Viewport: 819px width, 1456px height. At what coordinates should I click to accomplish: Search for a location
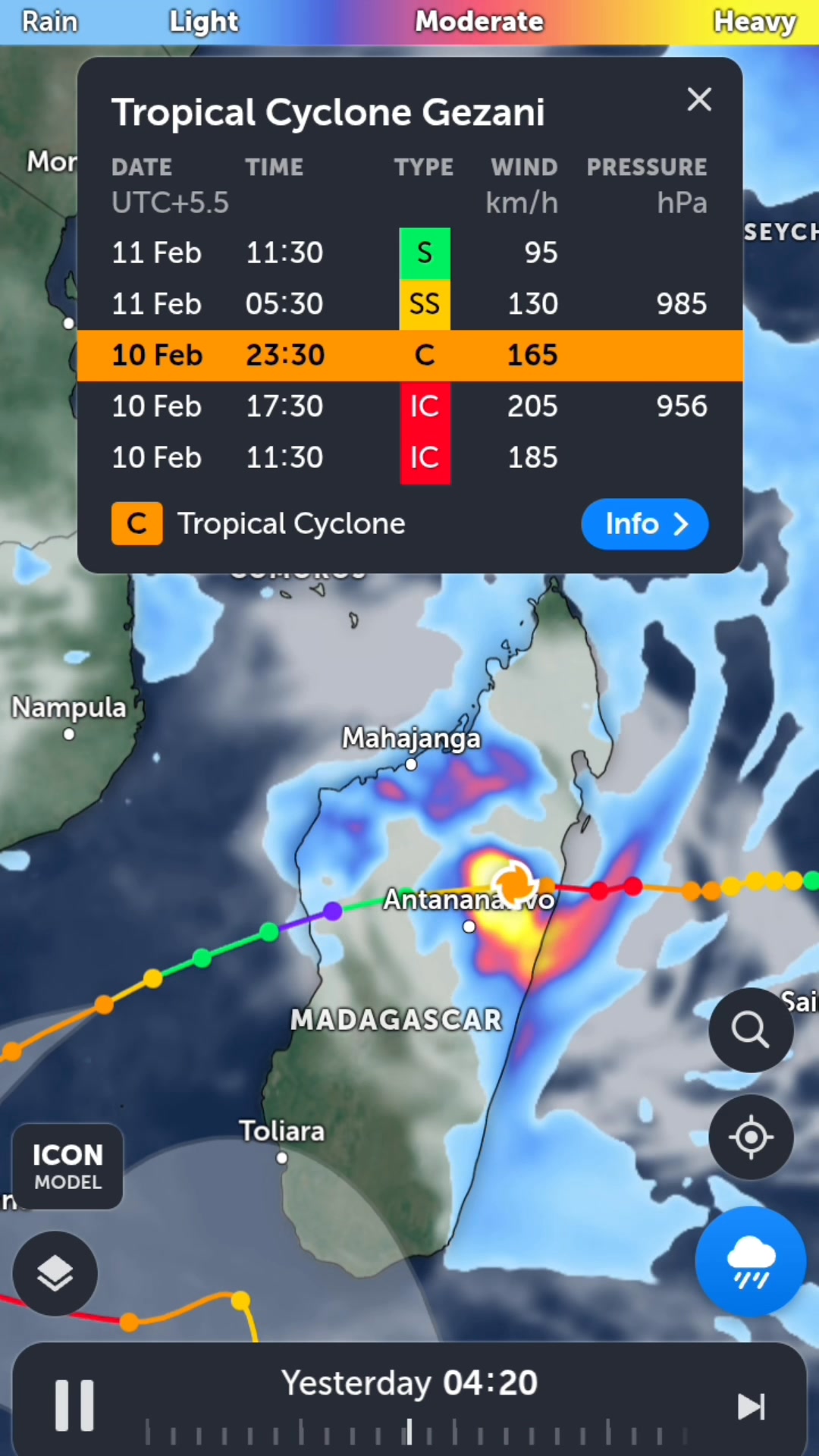pyautogui.click(x=751, y=1030)
